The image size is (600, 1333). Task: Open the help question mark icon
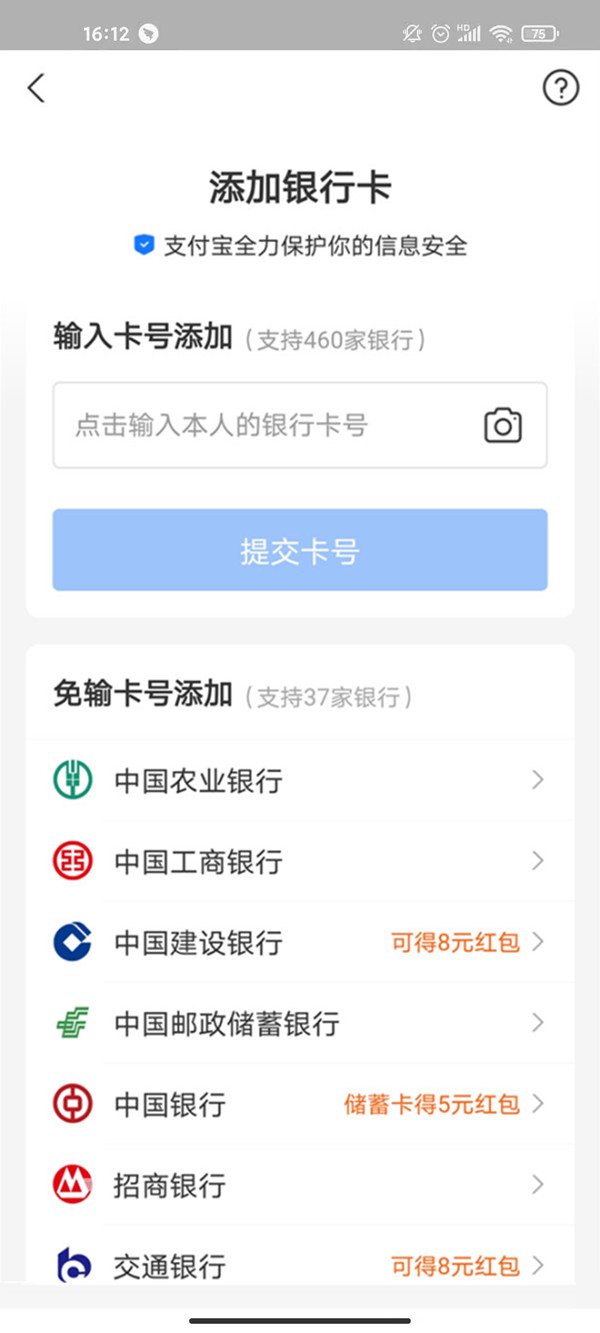point(560,88)
